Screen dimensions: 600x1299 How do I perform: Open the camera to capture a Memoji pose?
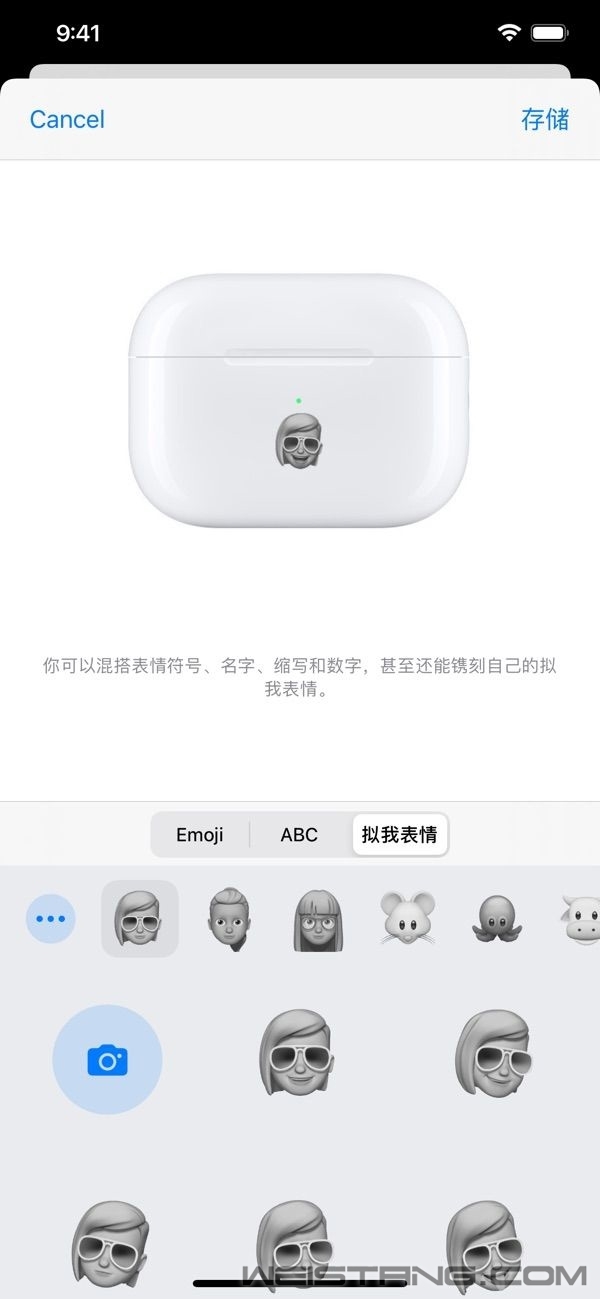point(107,1060)
